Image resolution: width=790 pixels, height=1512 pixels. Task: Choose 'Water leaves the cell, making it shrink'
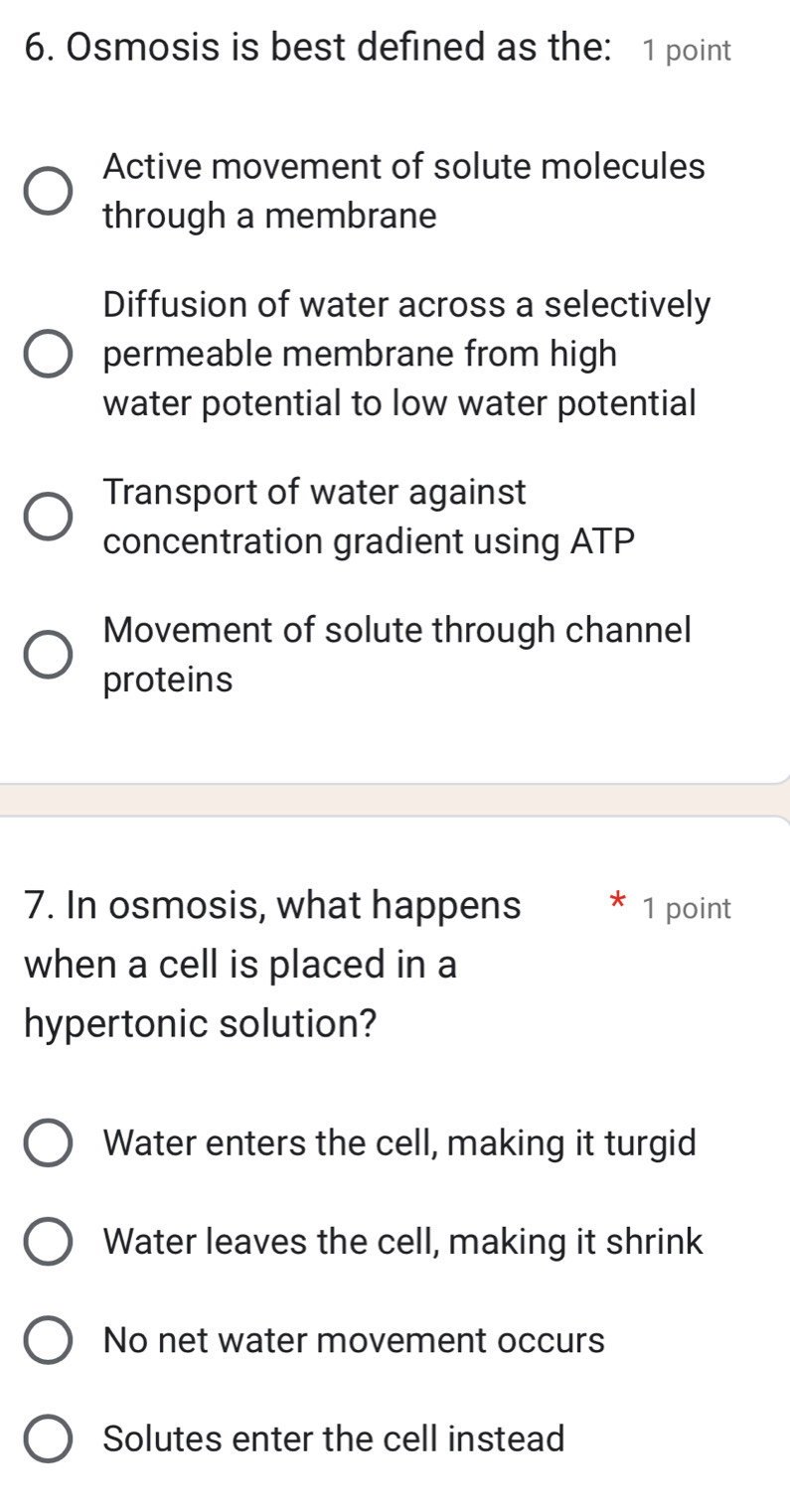pyautogui.click(x=48, y=1242)
